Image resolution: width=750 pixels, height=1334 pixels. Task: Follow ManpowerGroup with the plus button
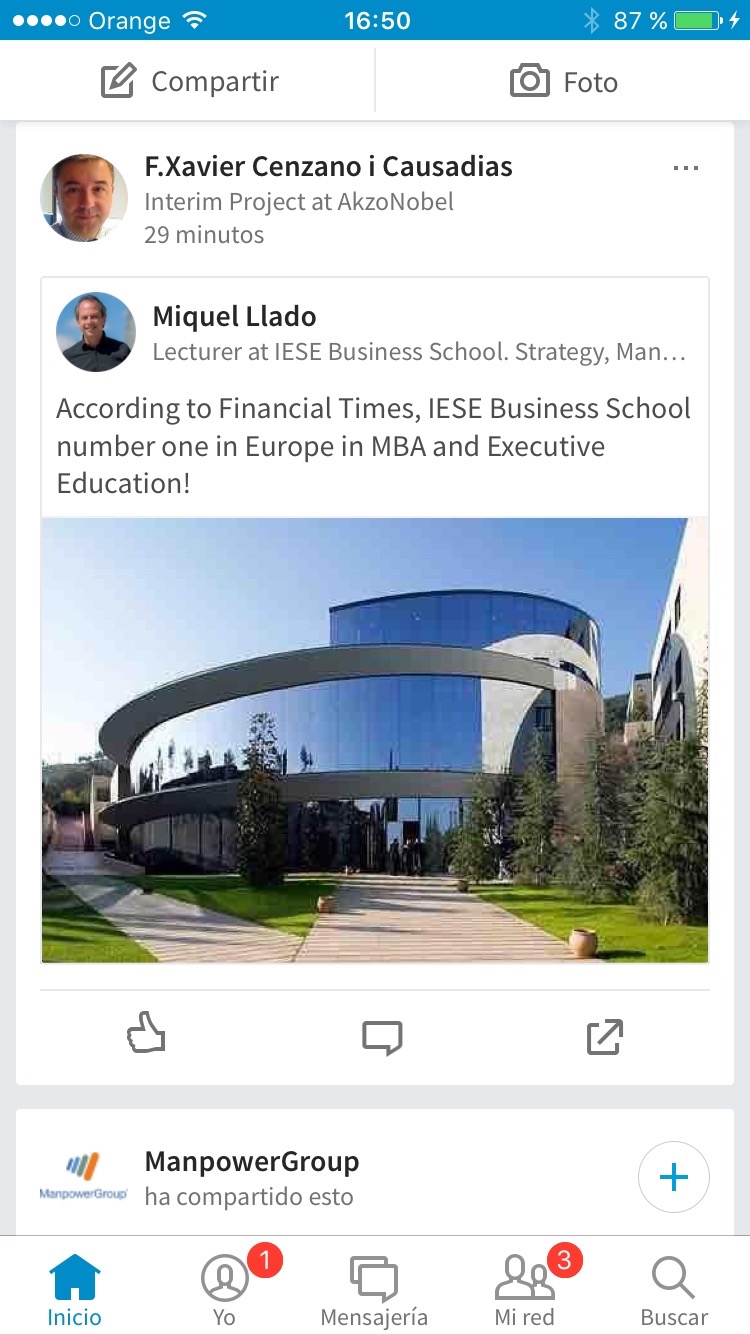tap(673, 1177)
